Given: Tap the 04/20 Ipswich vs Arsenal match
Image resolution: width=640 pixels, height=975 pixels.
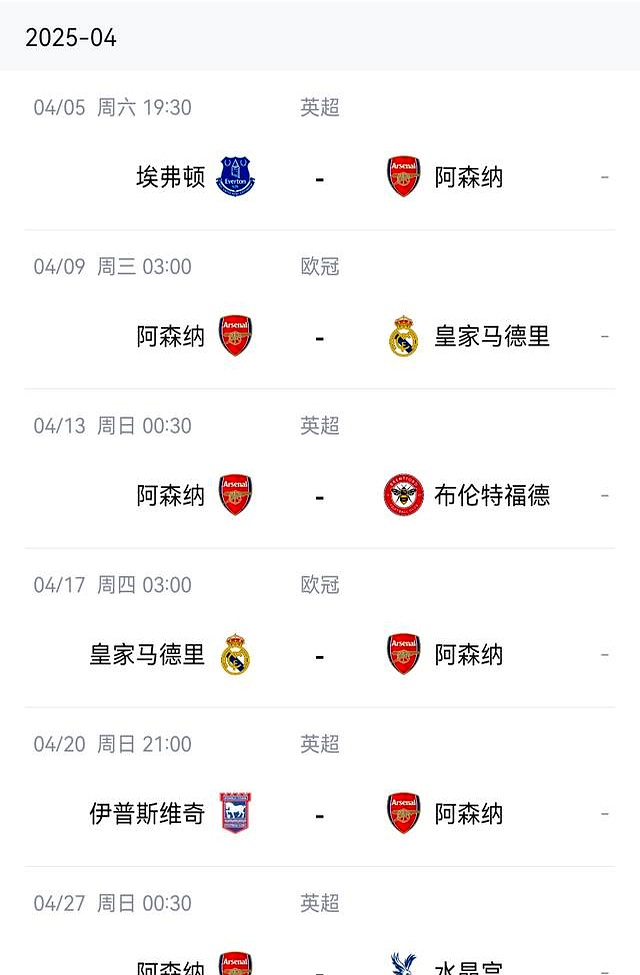Looking at the screenshot, I should (320, 814).
